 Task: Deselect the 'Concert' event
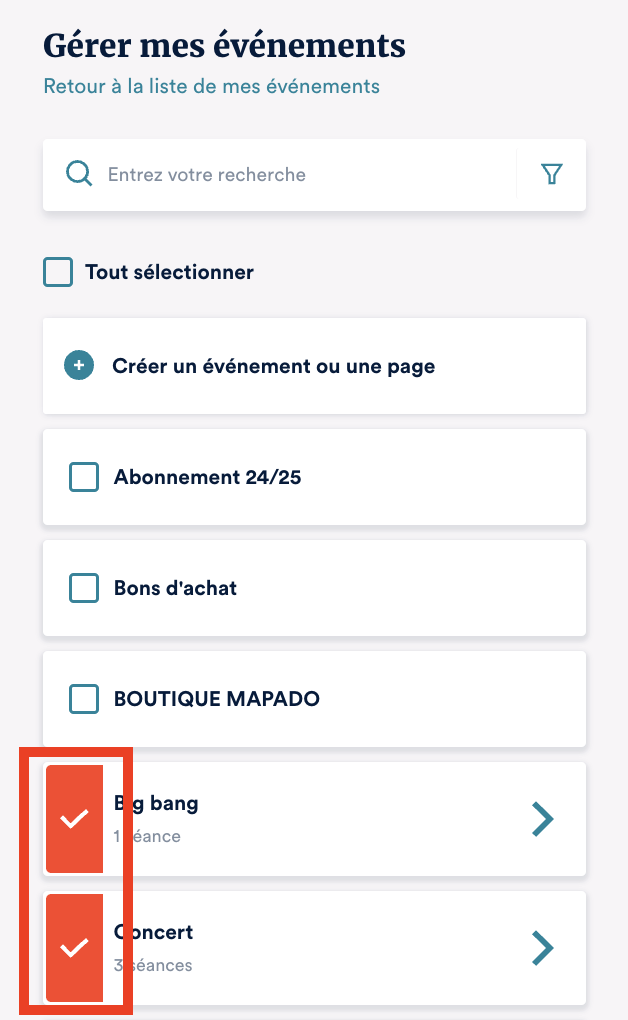[74, 947]
